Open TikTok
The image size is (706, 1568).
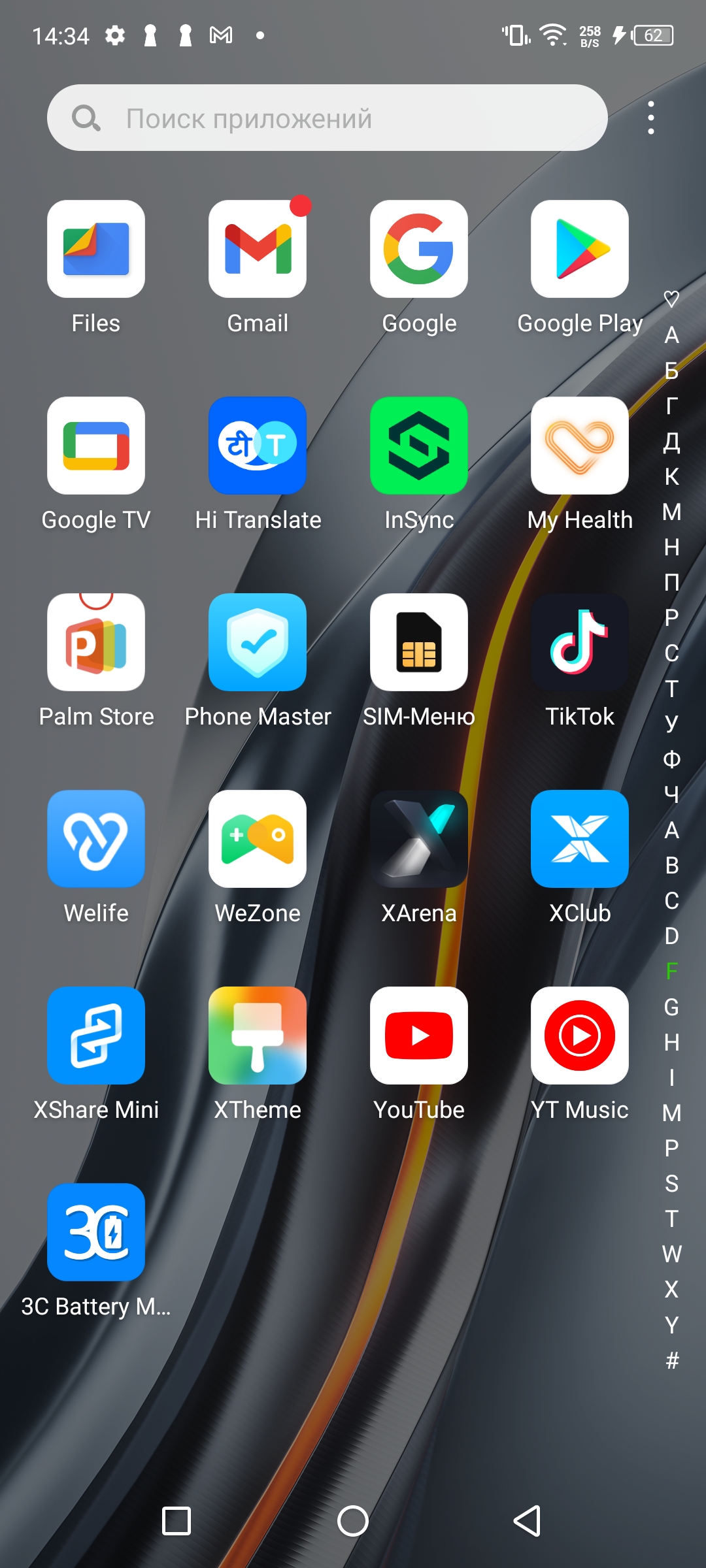tap(580, 643)
